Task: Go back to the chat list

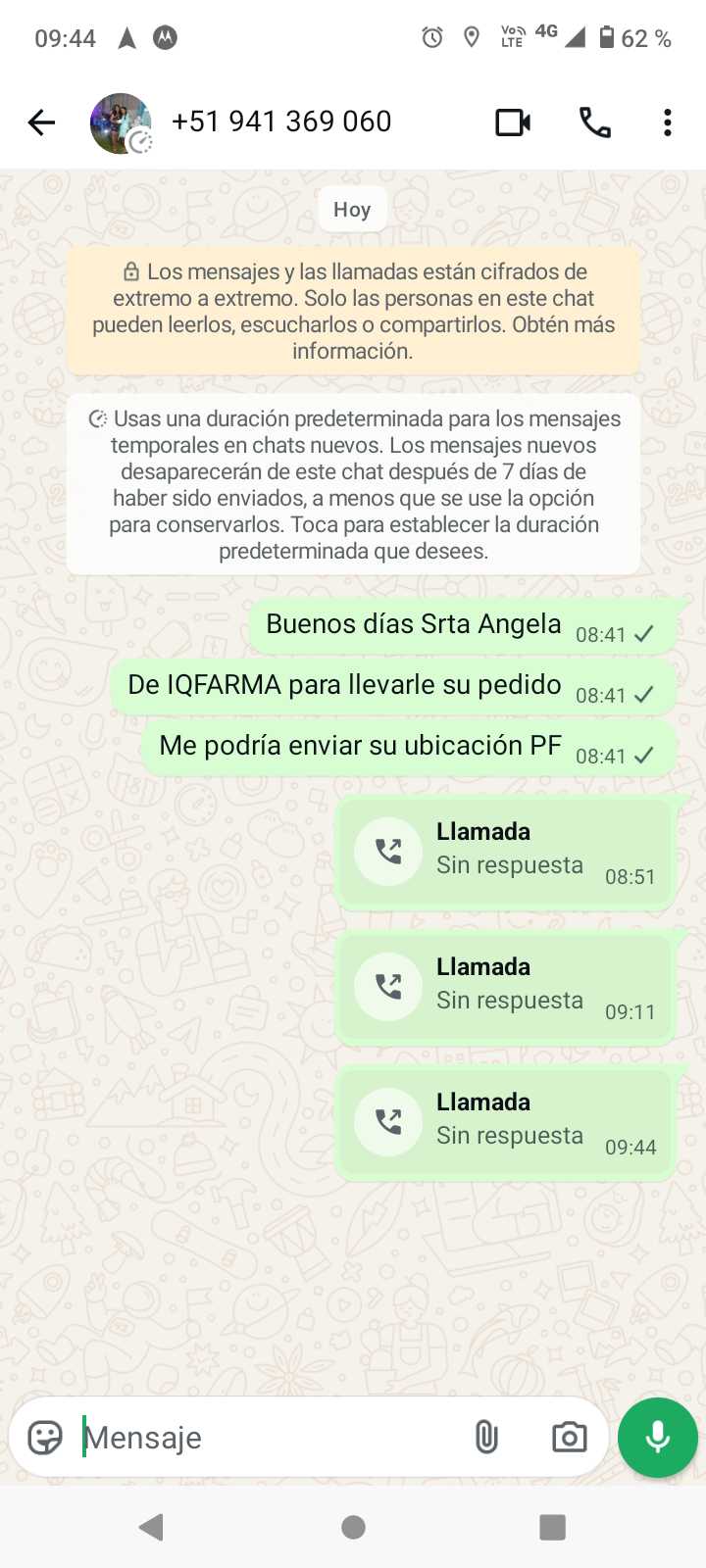Action: pyautogui.click(x=41, y=122)
